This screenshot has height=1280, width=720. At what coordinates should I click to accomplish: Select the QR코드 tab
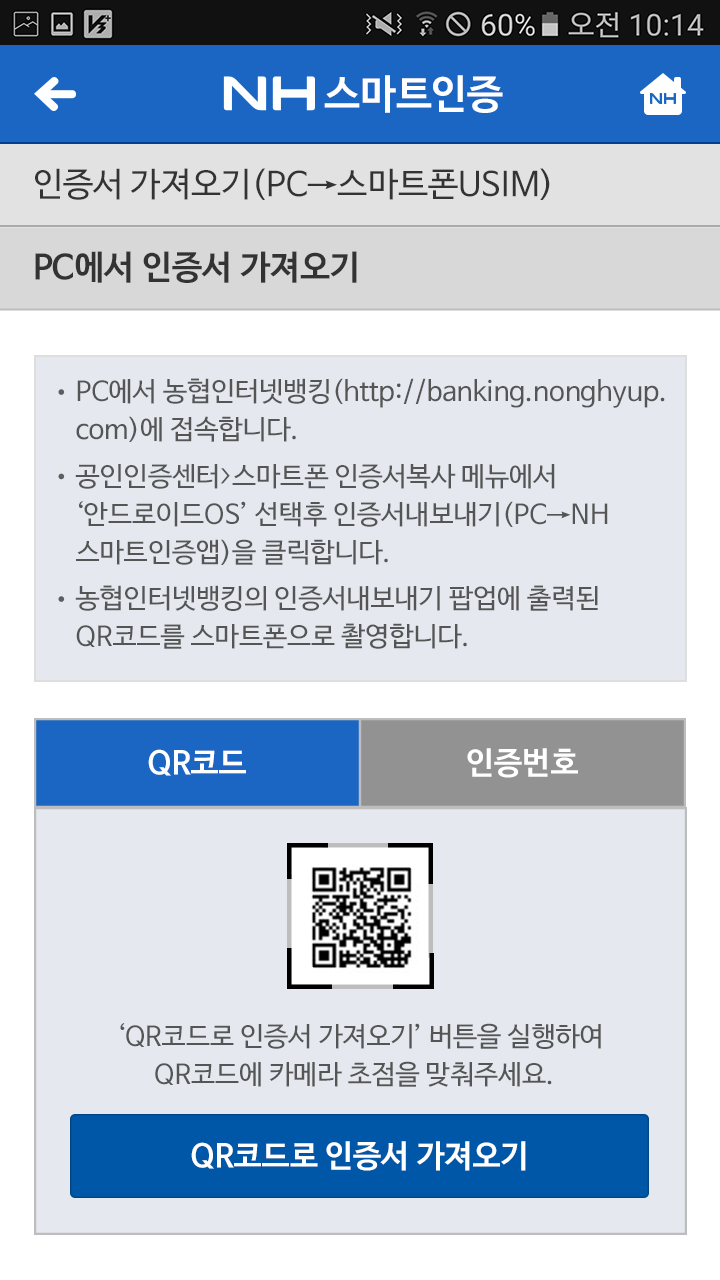[x=197, y=763]
